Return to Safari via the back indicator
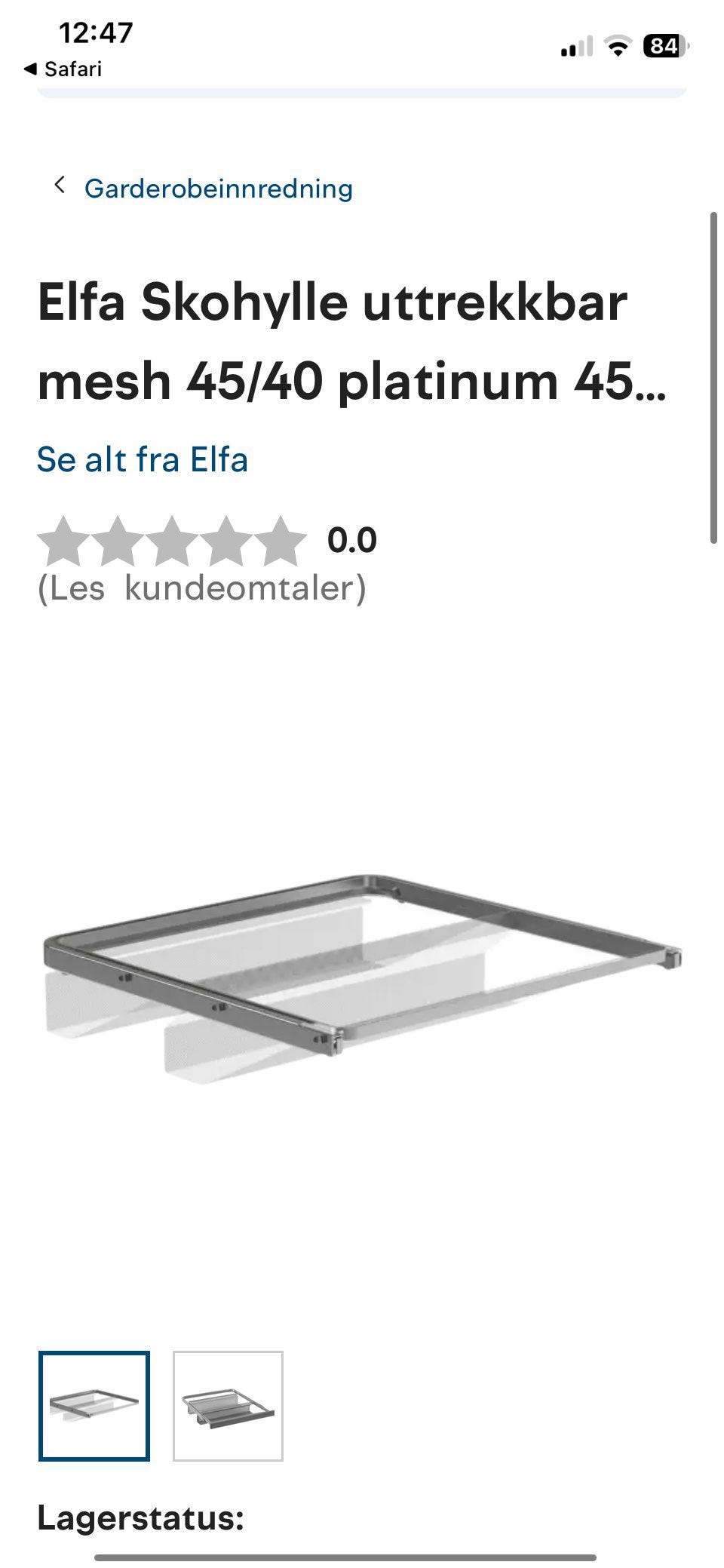724x1568 pixels. tap(66, 69)
